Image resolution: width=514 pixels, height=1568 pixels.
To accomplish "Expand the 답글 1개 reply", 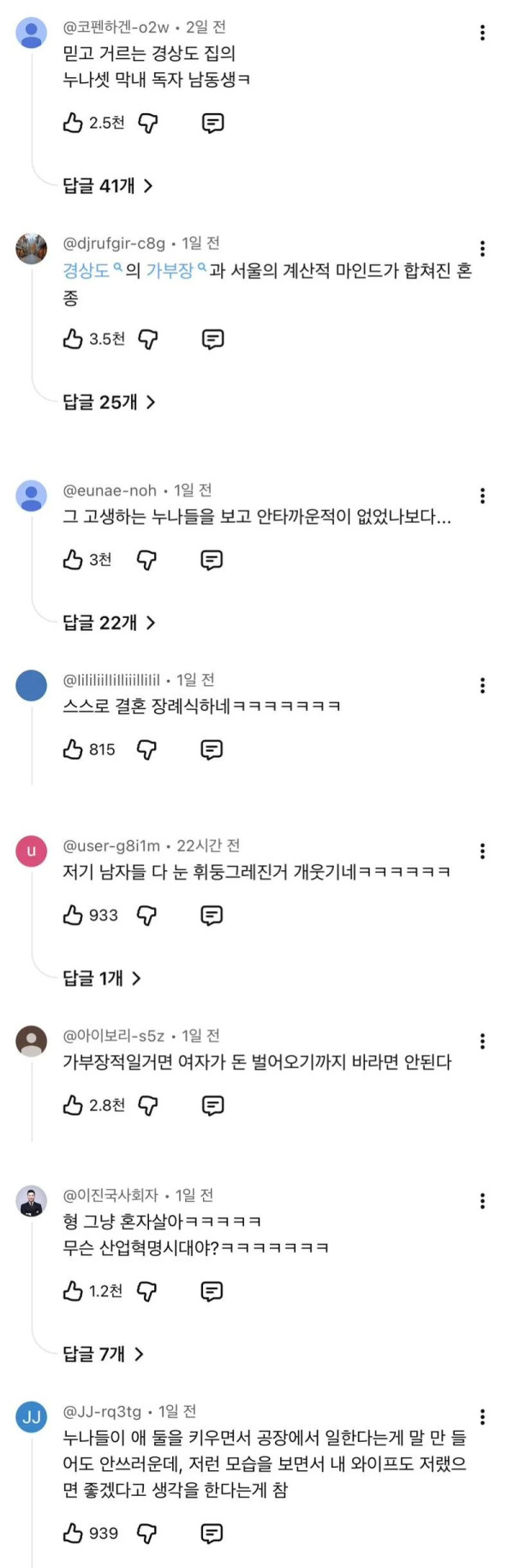I will click(x=102, y=978).
